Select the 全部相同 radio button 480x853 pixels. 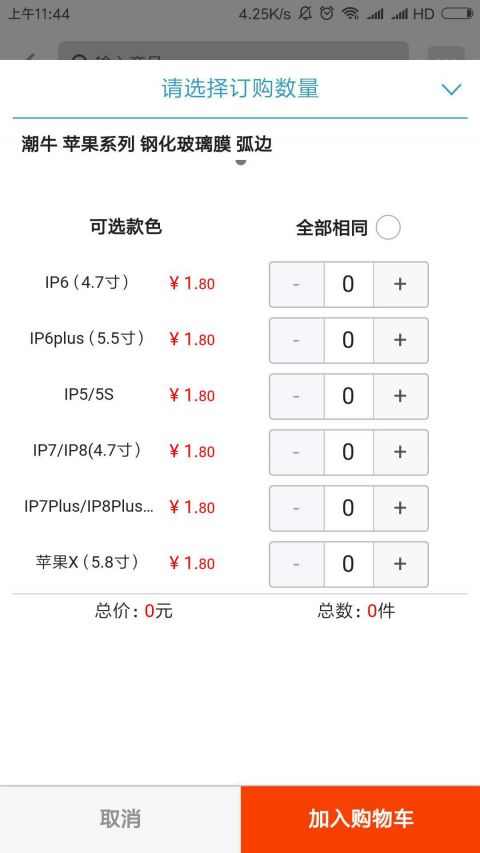click(x=388, y=227)
